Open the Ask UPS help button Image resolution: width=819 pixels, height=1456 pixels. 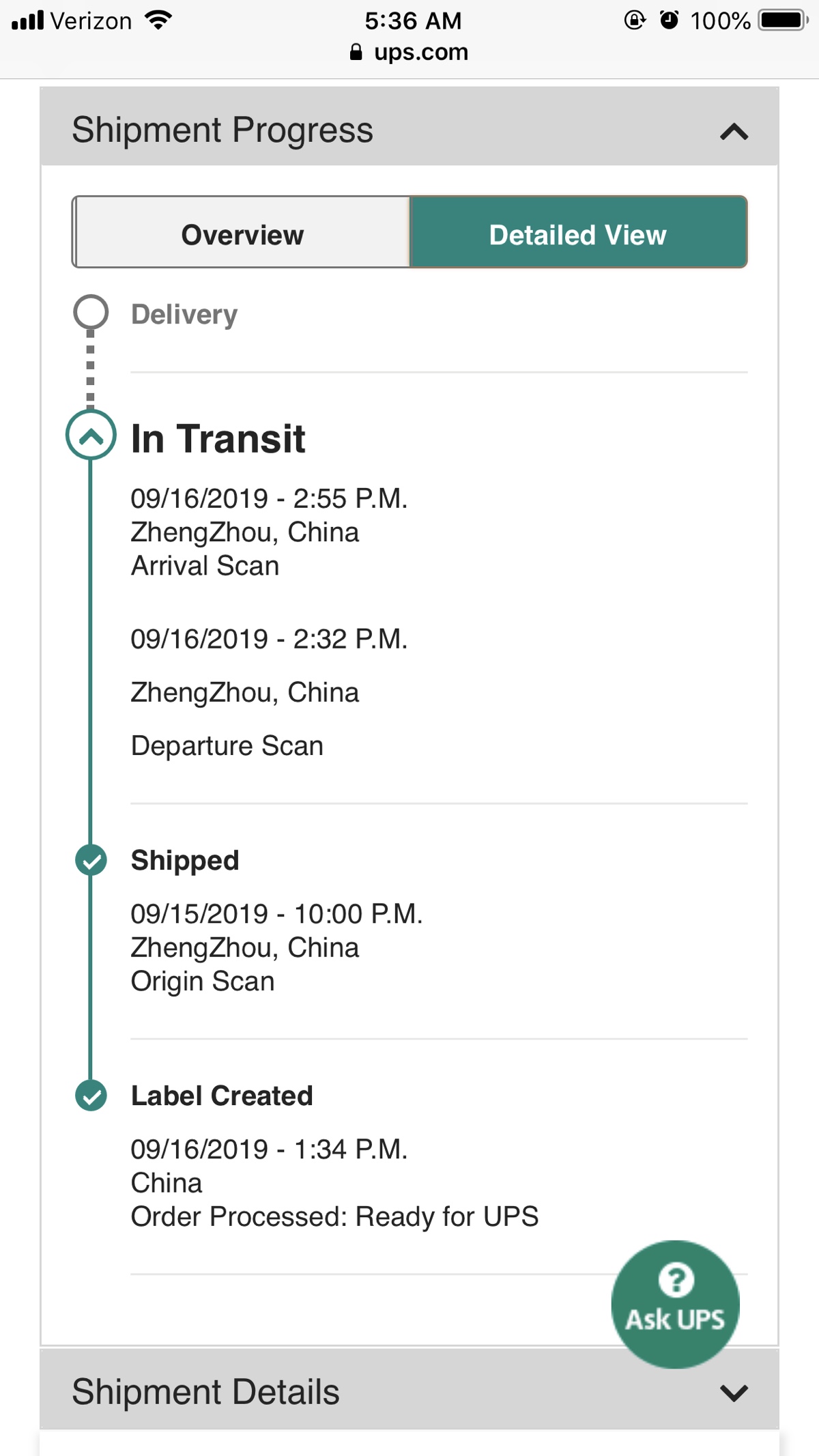pyautogui.click(x=675, y=1304)
